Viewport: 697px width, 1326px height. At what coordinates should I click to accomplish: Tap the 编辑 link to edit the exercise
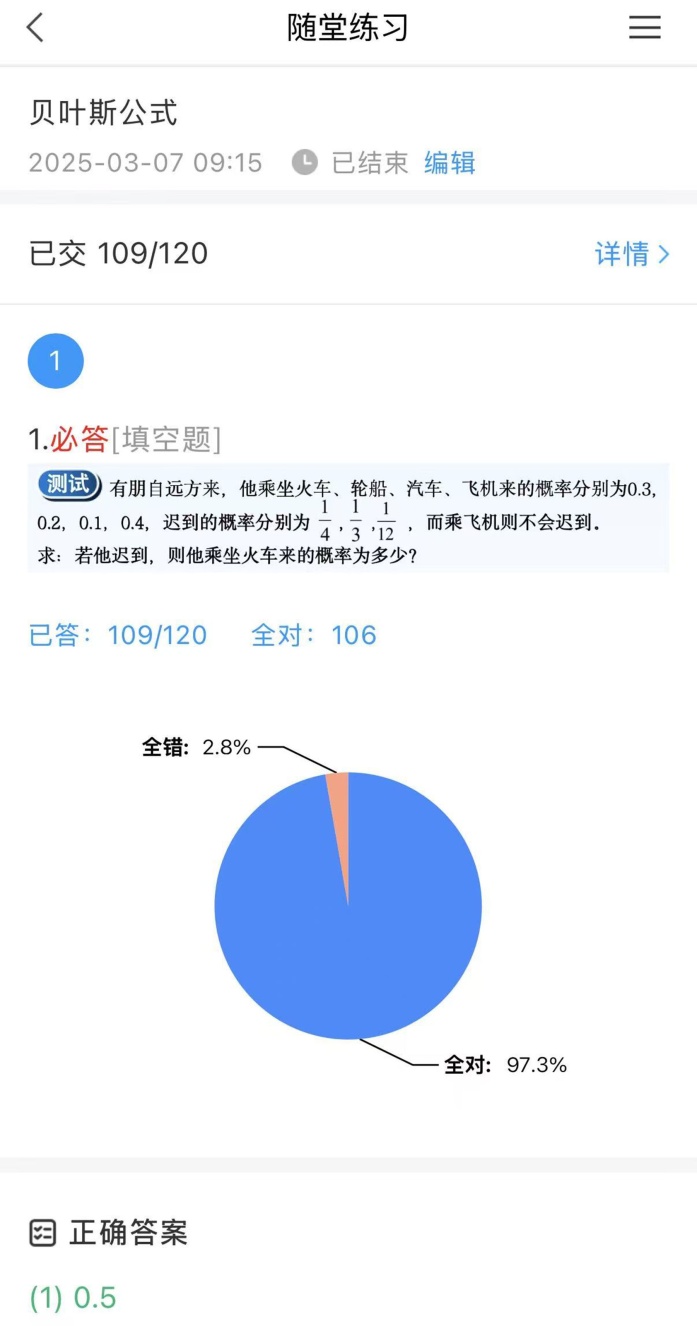pos(449,163)
